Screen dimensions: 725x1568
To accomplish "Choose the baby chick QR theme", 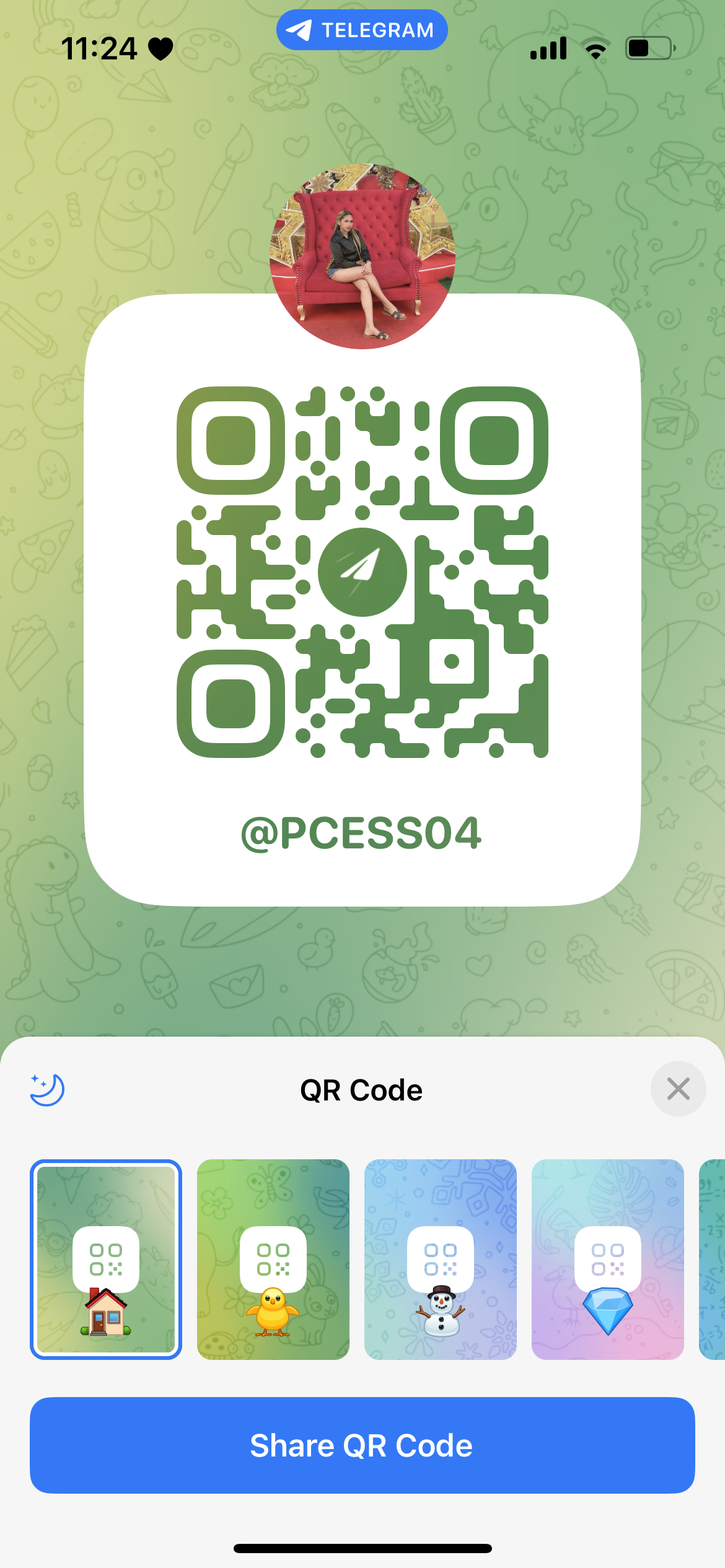I will point(273,1260).
